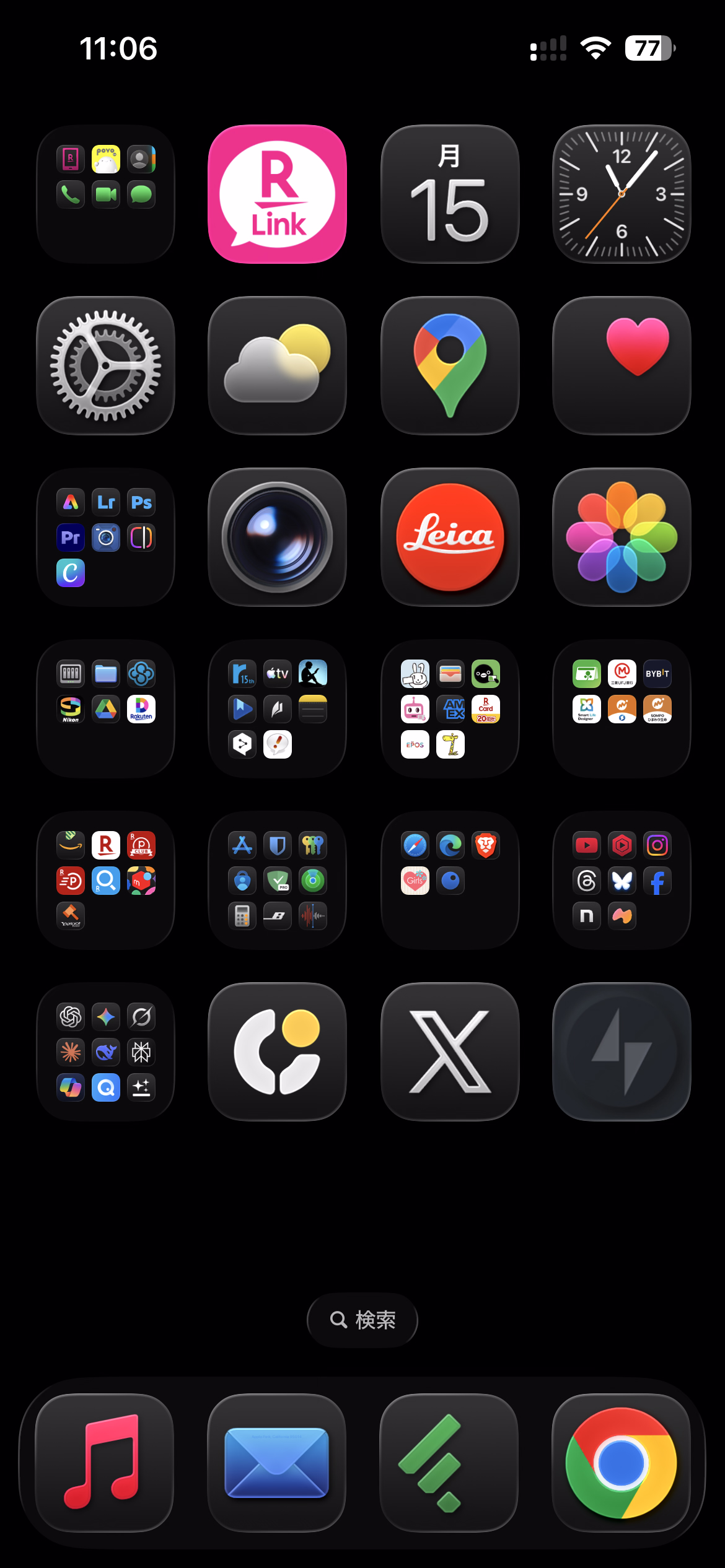
Task: Open the folder with Safari, Edge and Brave
Action: click(x=449, y=880)
